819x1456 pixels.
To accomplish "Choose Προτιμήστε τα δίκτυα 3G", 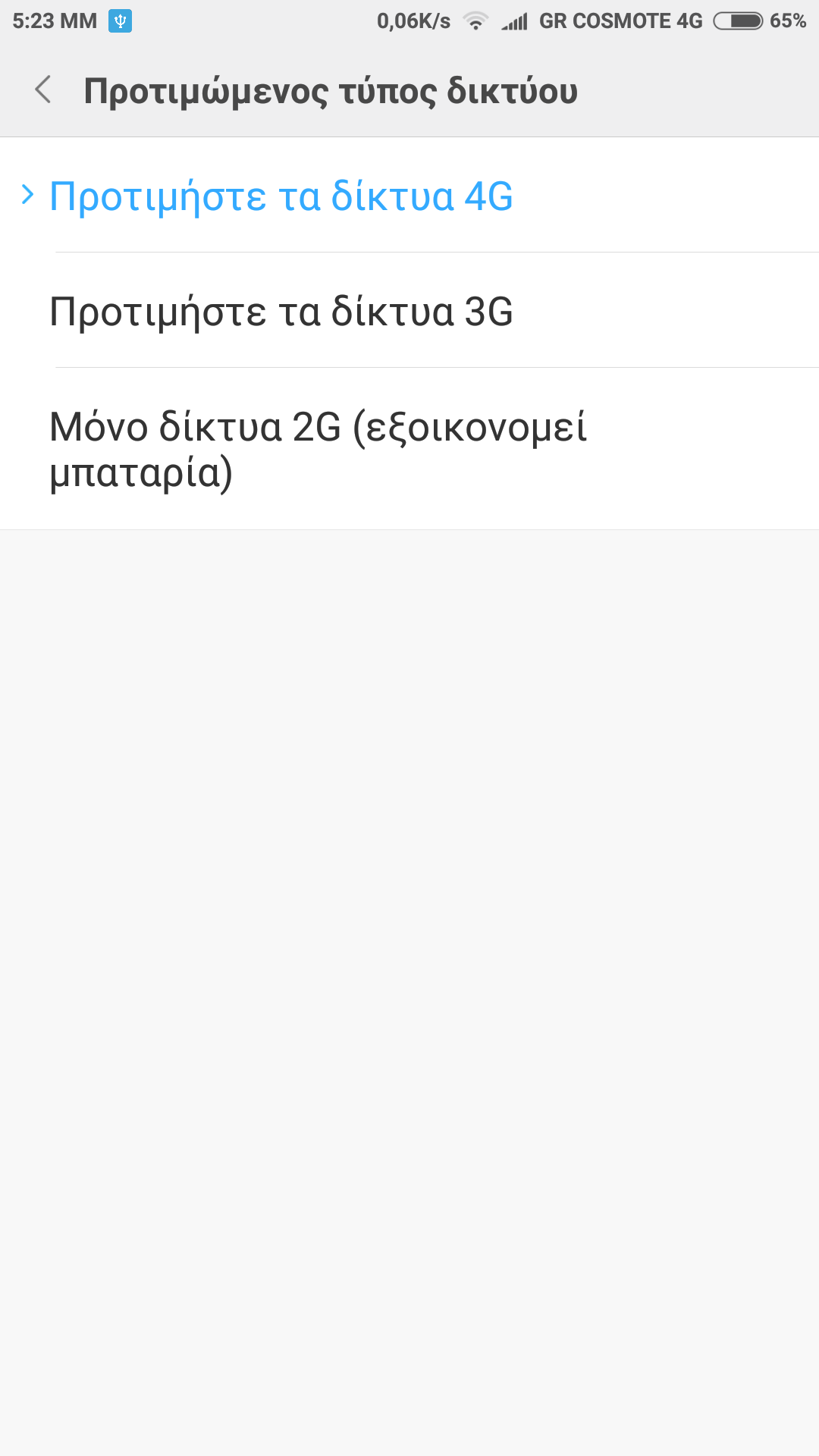I will pos(281,312).
